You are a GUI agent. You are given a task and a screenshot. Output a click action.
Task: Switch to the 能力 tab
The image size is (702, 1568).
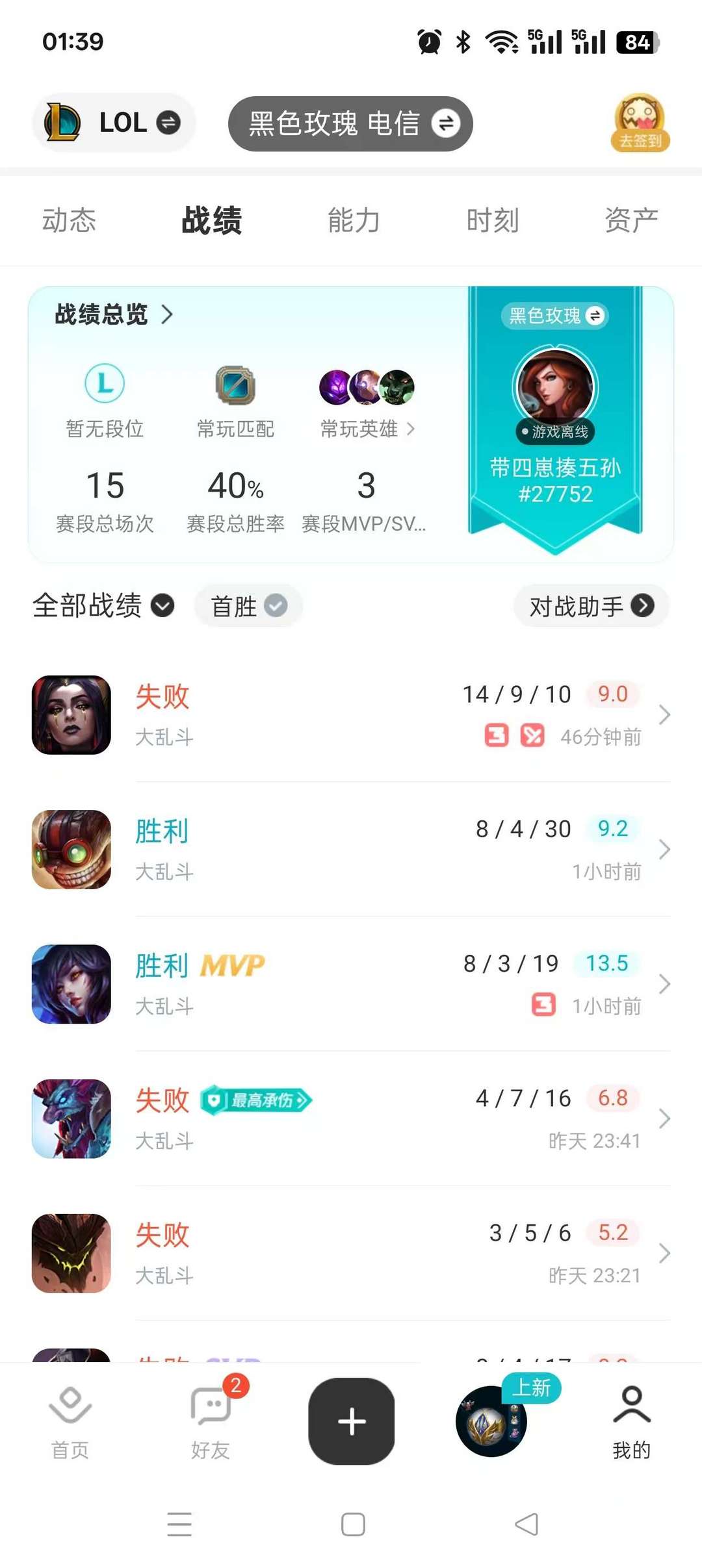(x=354, y=220)
